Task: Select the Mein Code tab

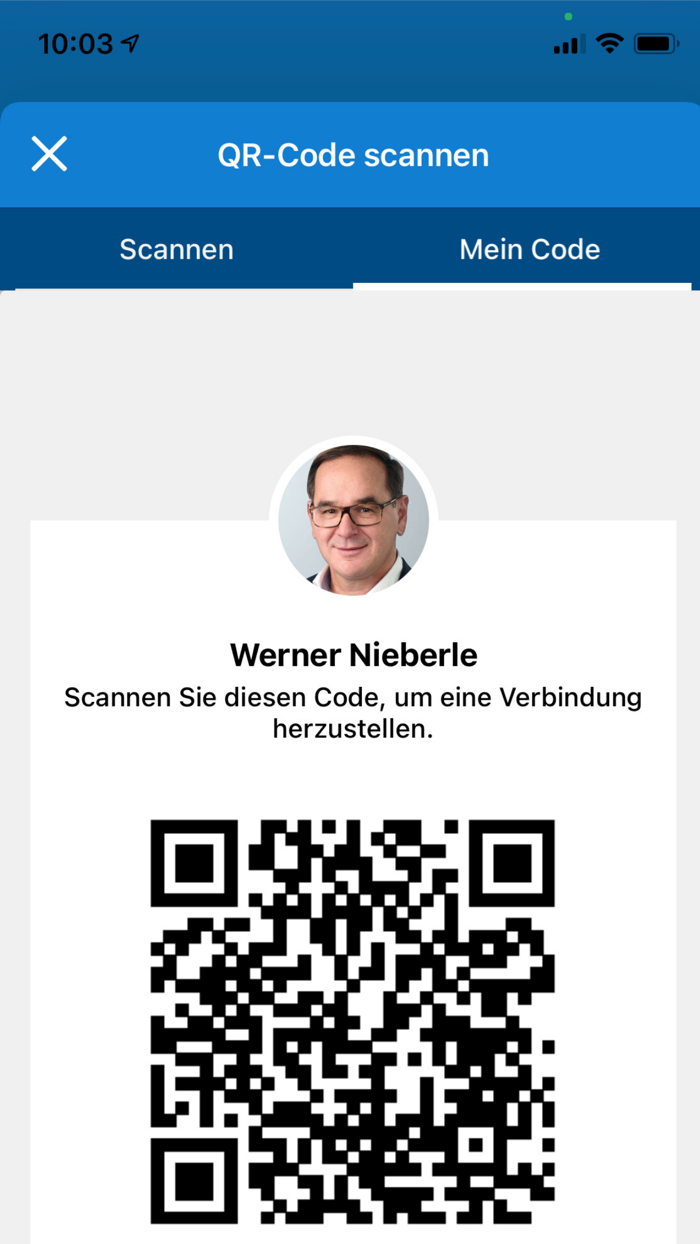Action: [x=529, y=249]
